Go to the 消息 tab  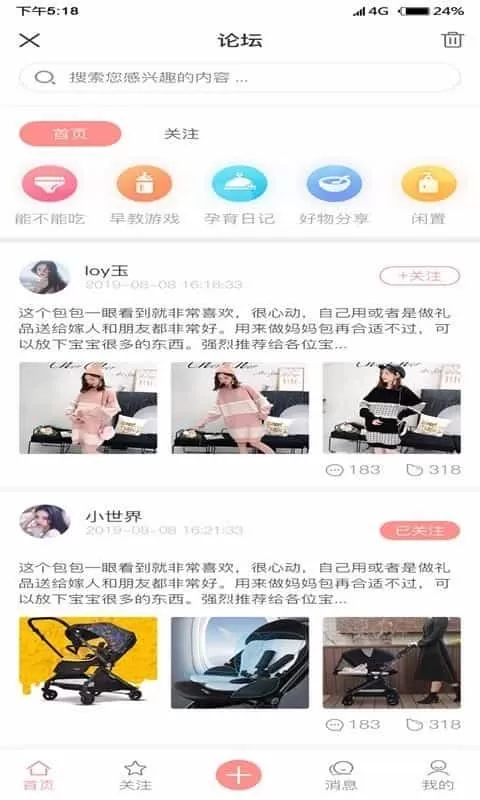click(341, 776)
